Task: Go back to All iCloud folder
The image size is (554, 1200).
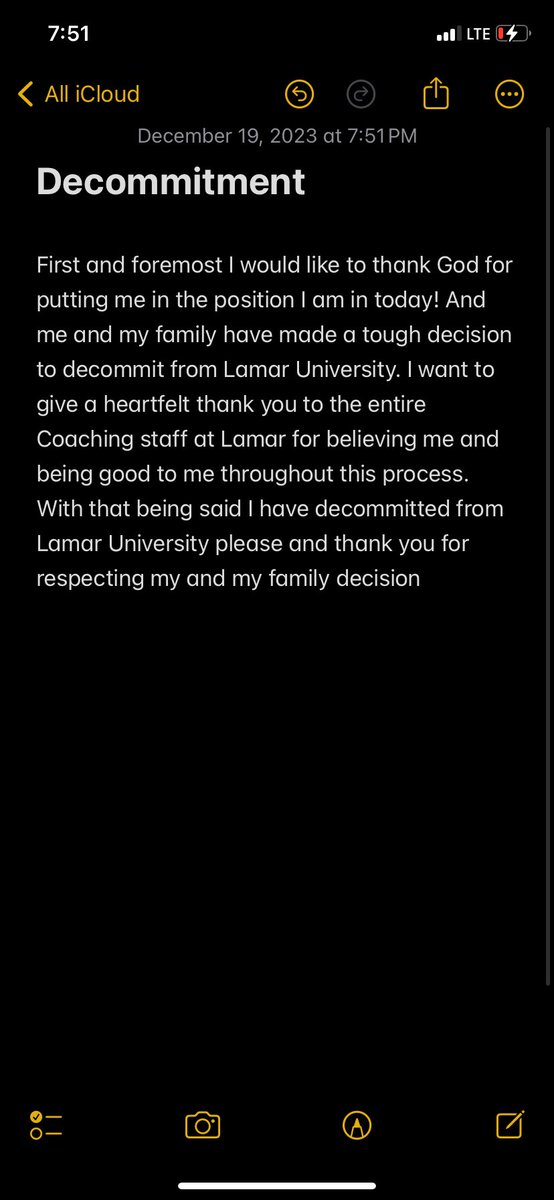Action: (x=79, y=95)
